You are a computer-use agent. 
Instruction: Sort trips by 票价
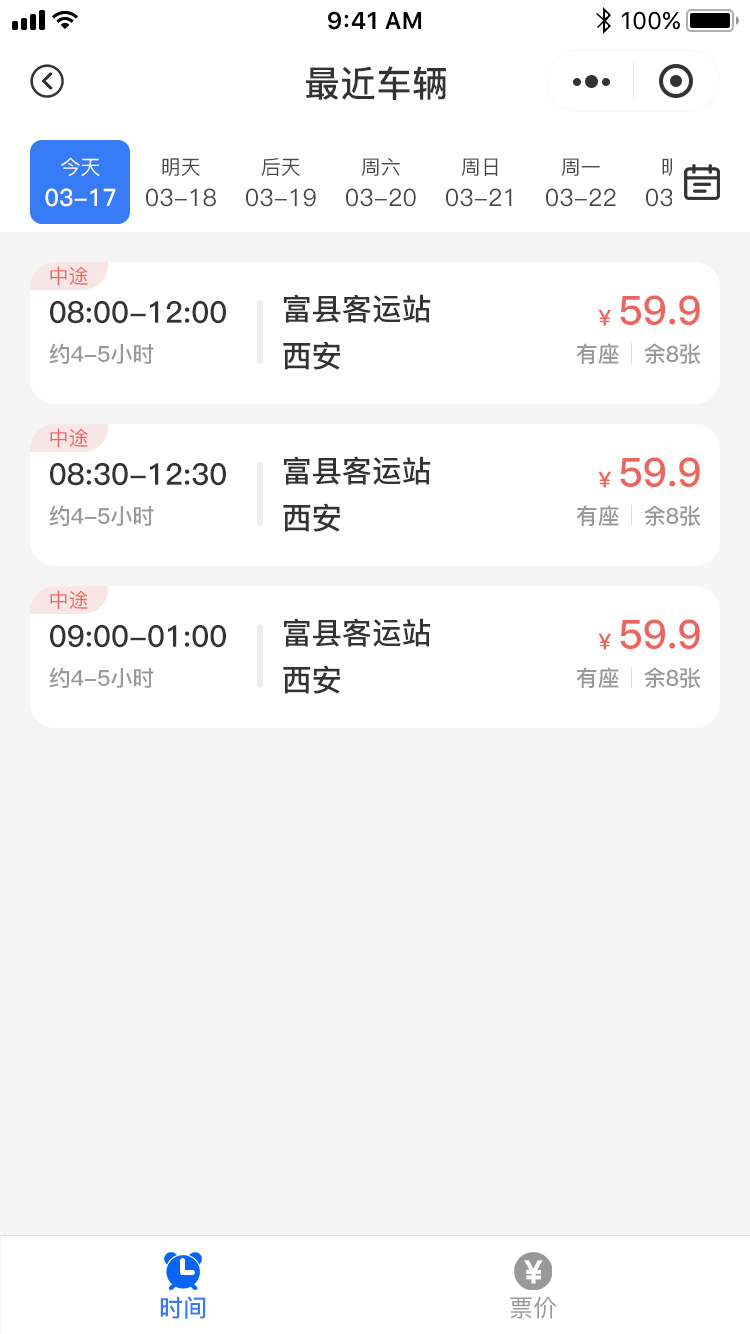(533, 1285)
